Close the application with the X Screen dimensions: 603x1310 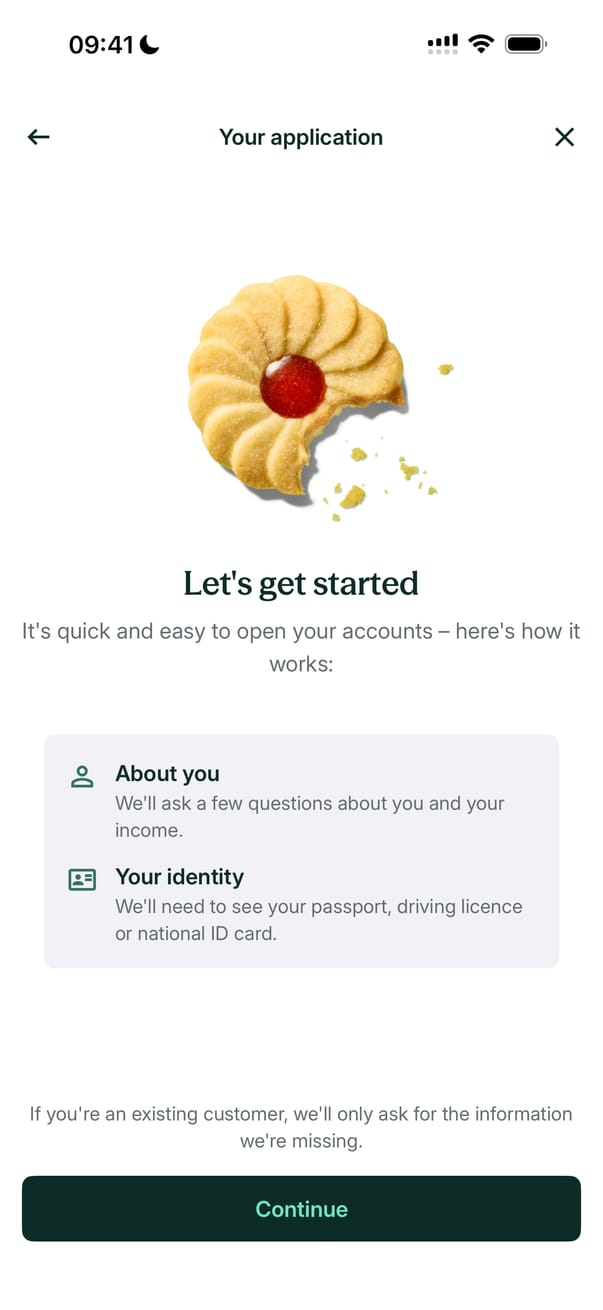pyautogui.click(x=564, y=137)
